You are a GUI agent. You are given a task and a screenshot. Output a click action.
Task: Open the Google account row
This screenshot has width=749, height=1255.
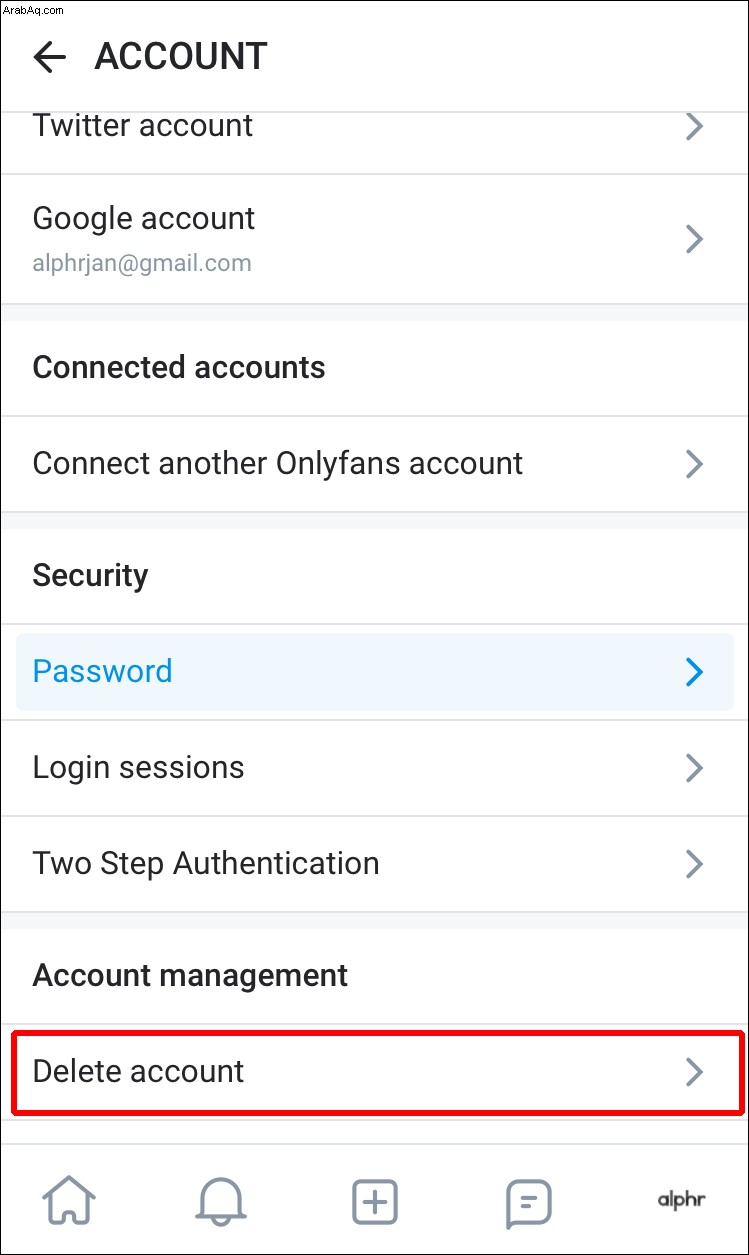tap(374, 239)
